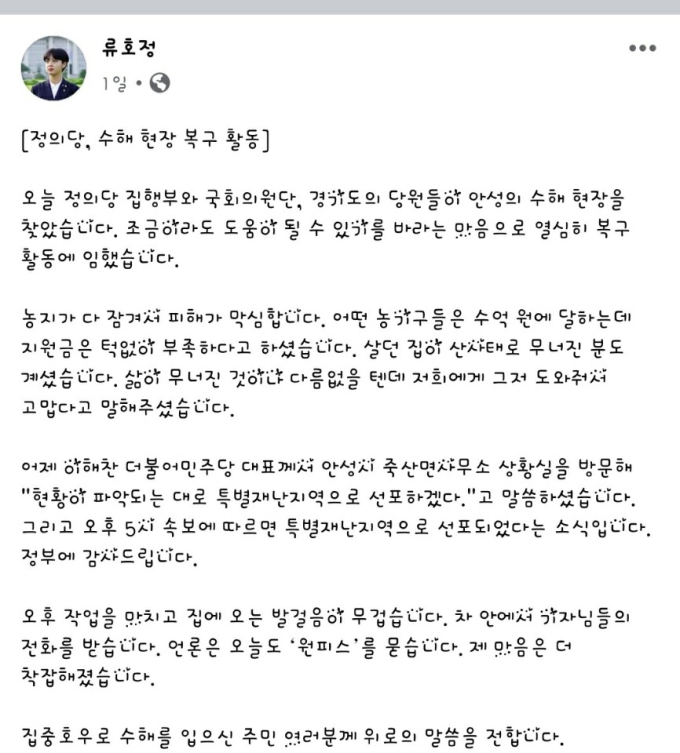Tap the 1일 post timestamp
Viewport: 680px width, 753px height.
coord(113,85)
